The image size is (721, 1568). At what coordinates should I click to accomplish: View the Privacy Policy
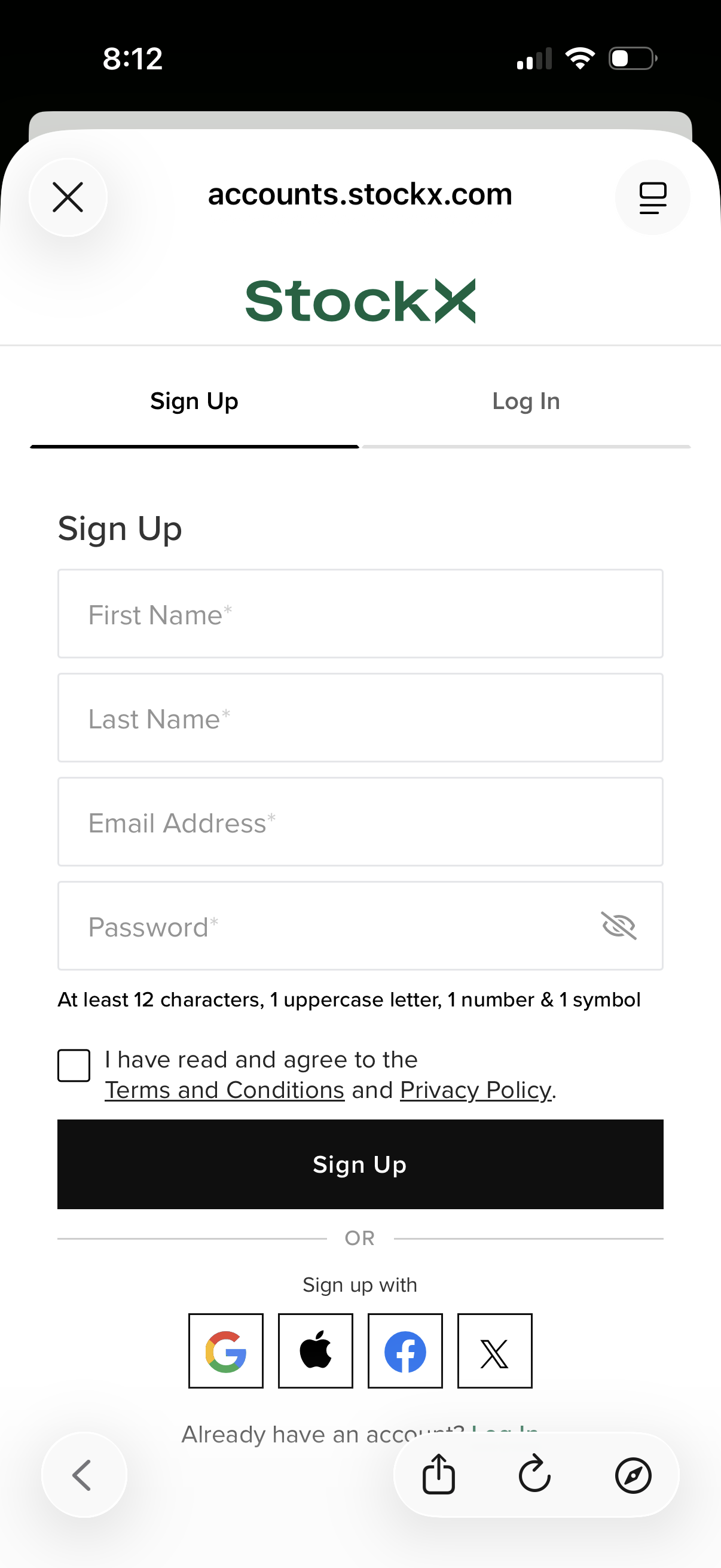475,1090
